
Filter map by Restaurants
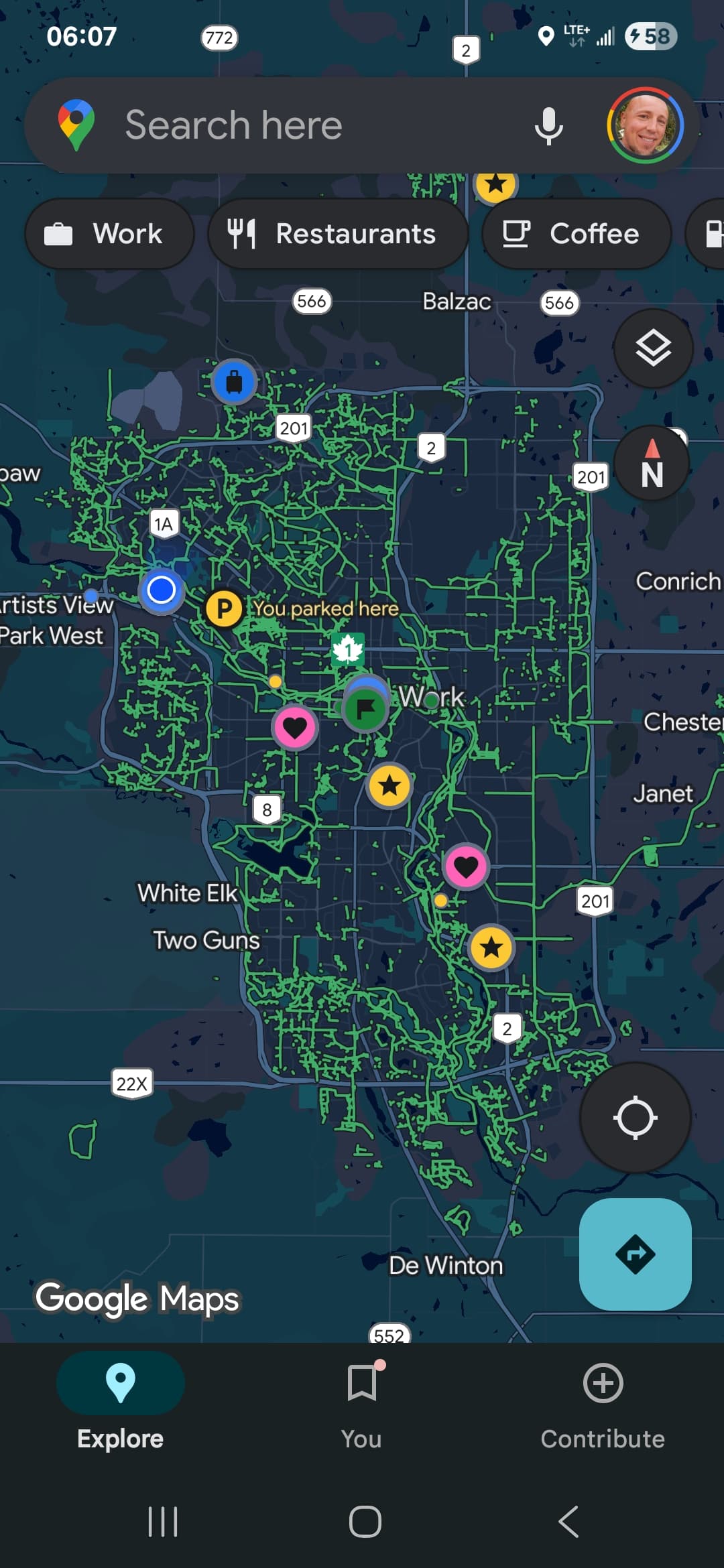coord(338,234)
